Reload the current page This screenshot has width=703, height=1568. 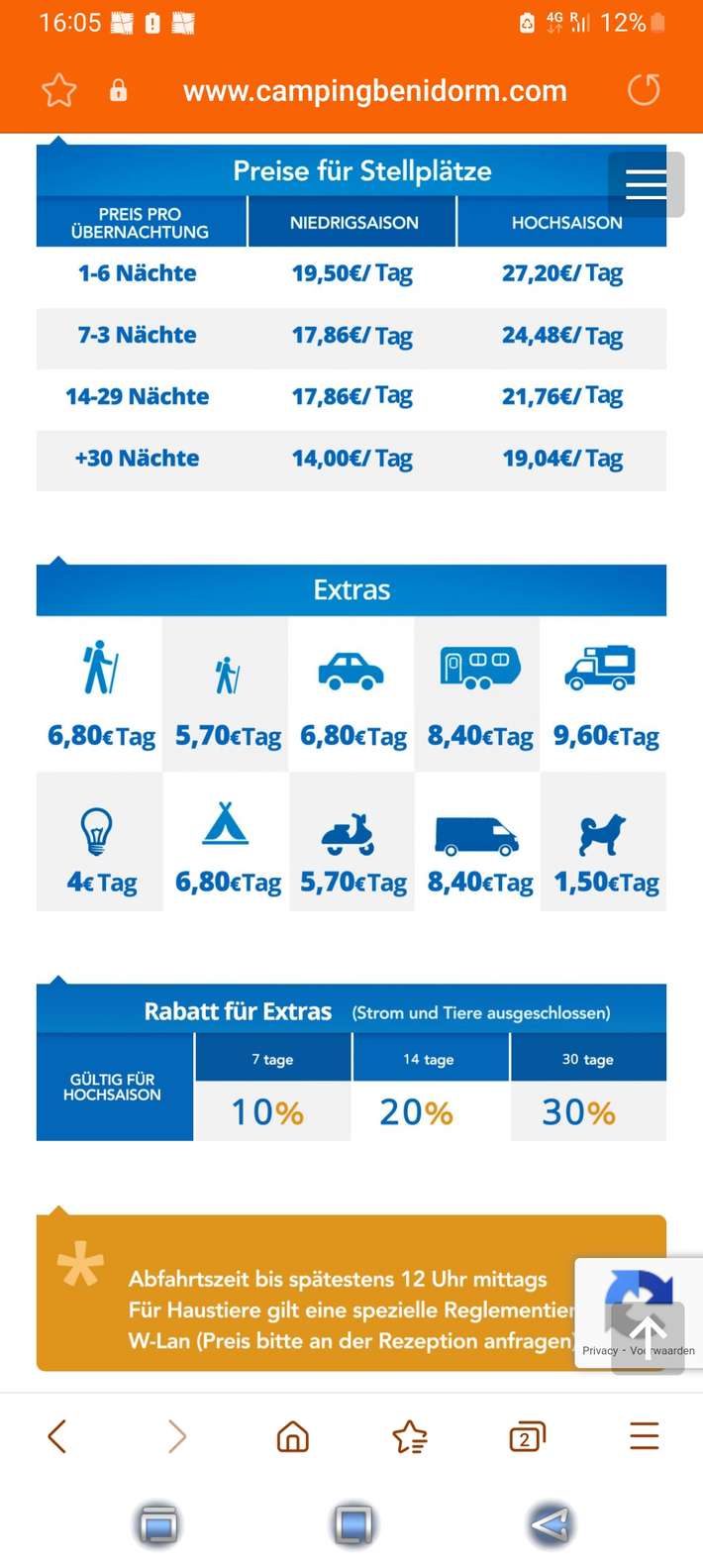644,91
